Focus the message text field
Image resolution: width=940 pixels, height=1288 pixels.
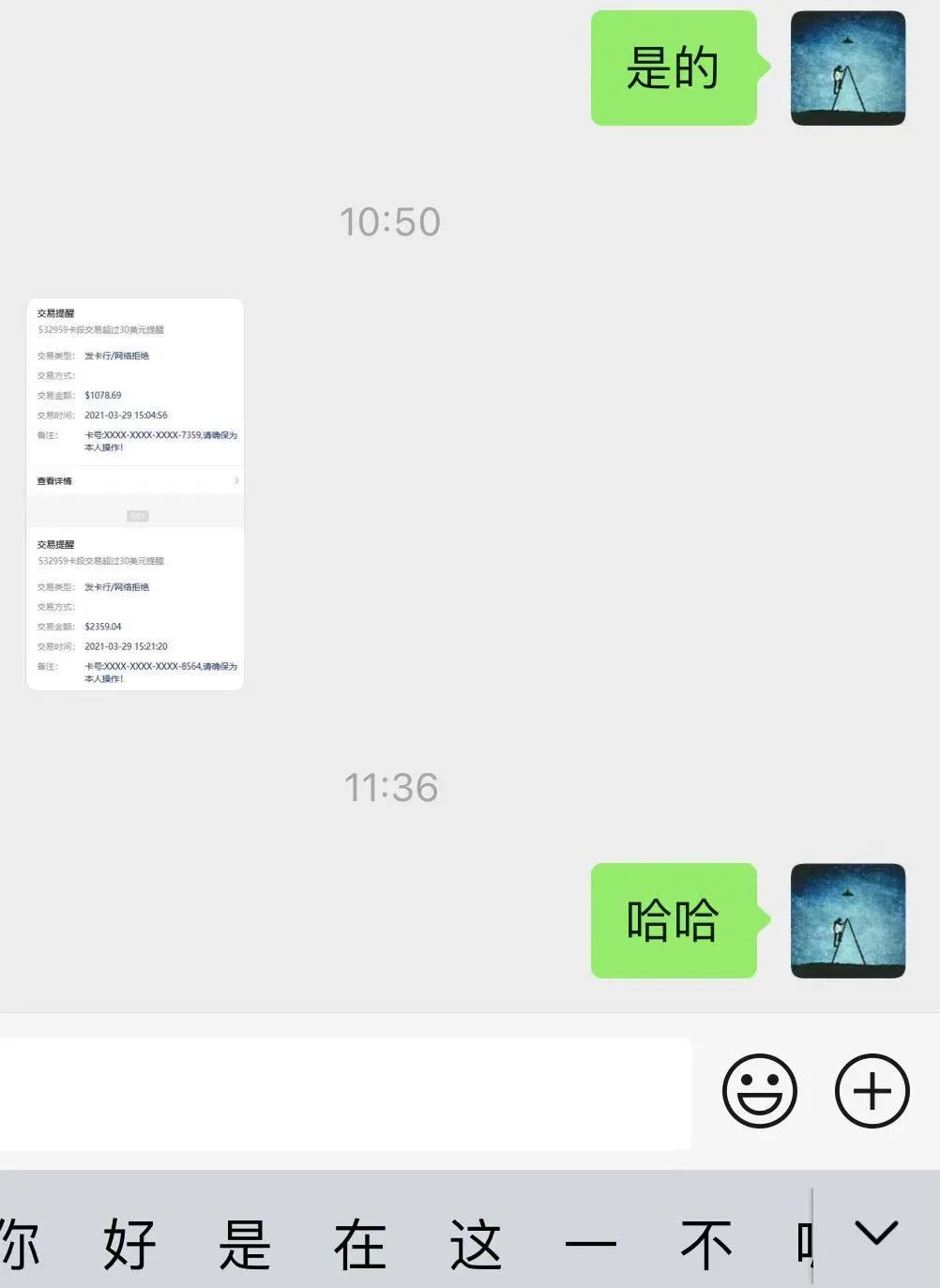(x=345, y=1093)
